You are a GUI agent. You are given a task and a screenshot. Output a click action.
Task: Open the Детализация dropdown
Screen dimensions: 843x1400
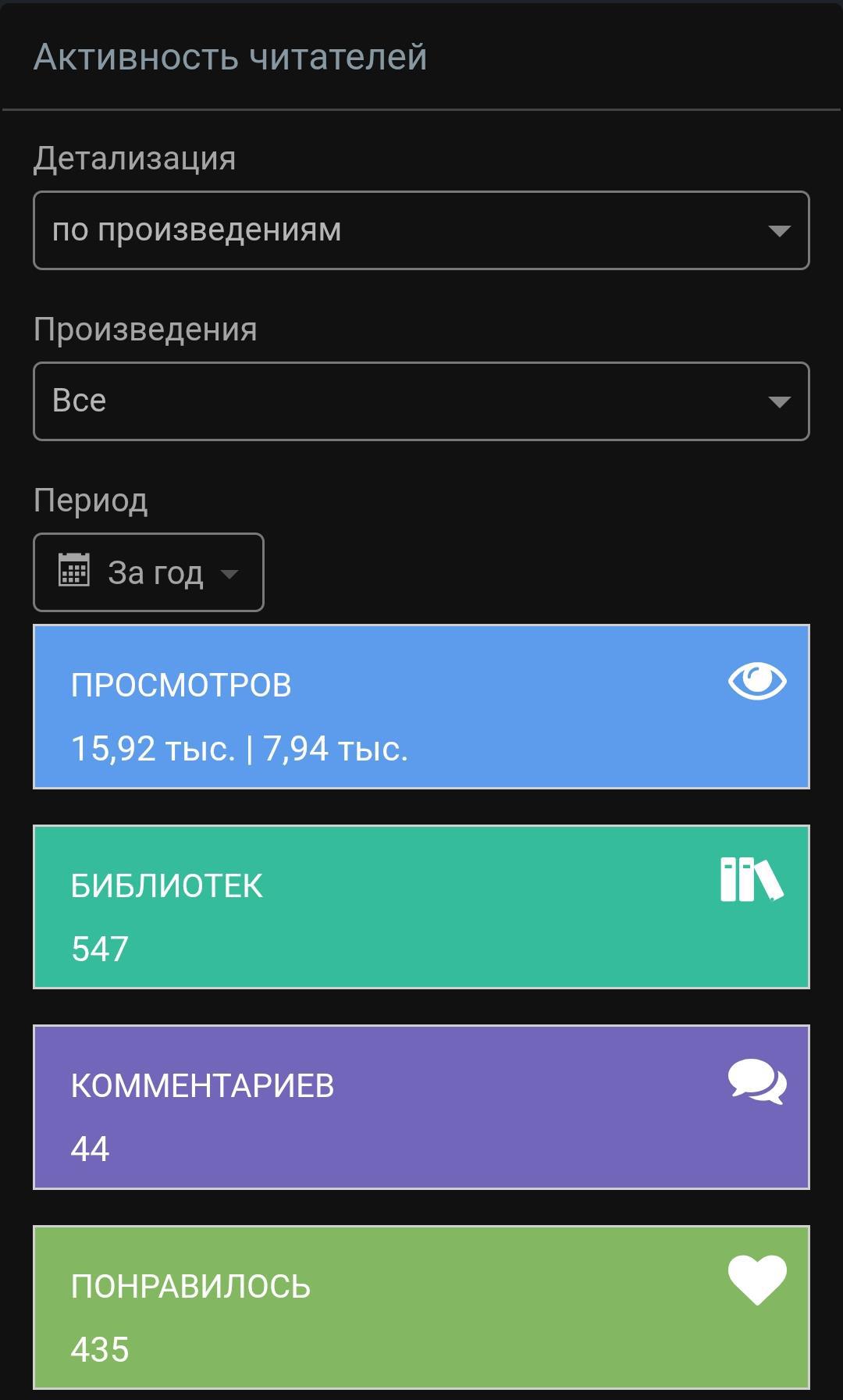tap(421, 230)
